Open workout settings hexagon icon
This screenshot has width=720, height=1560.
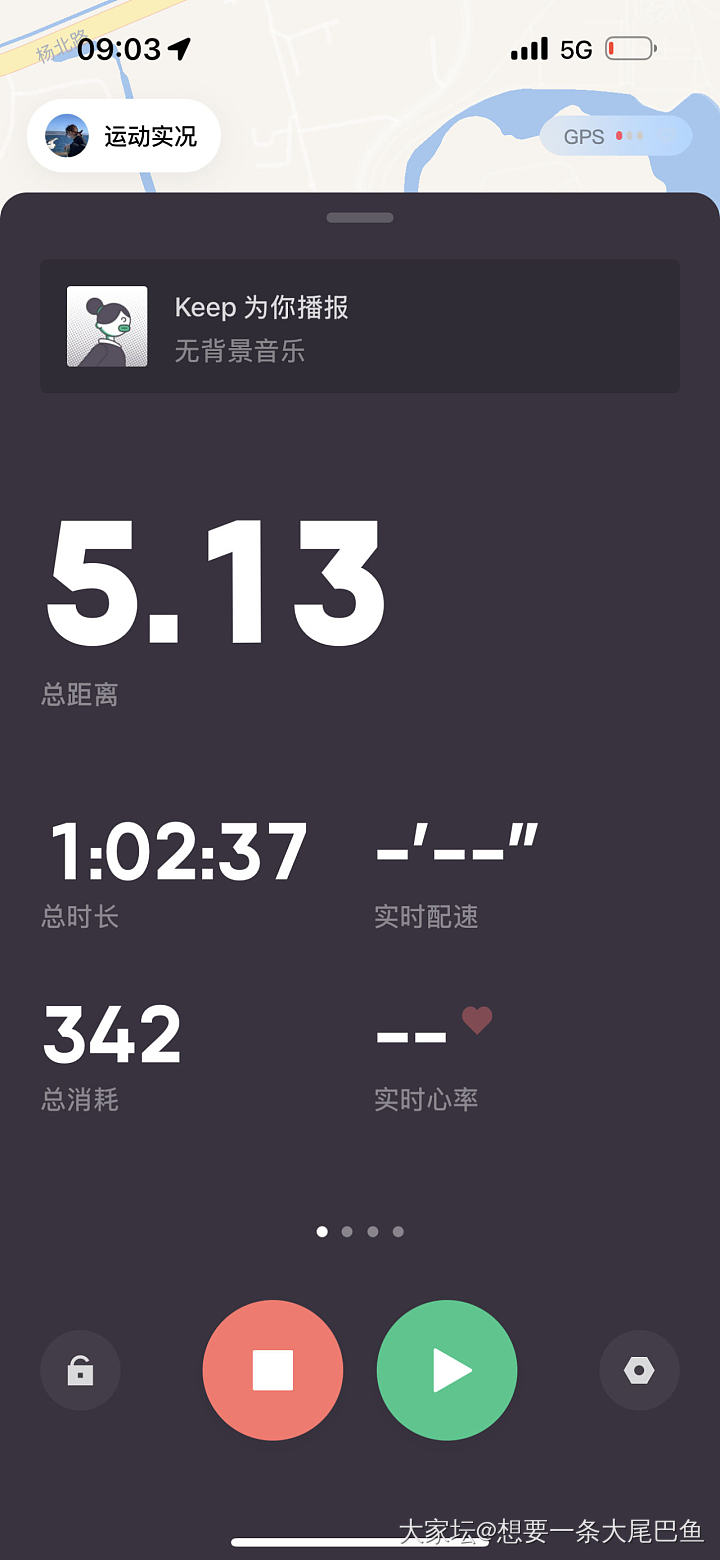click(x=639, y=1371)
